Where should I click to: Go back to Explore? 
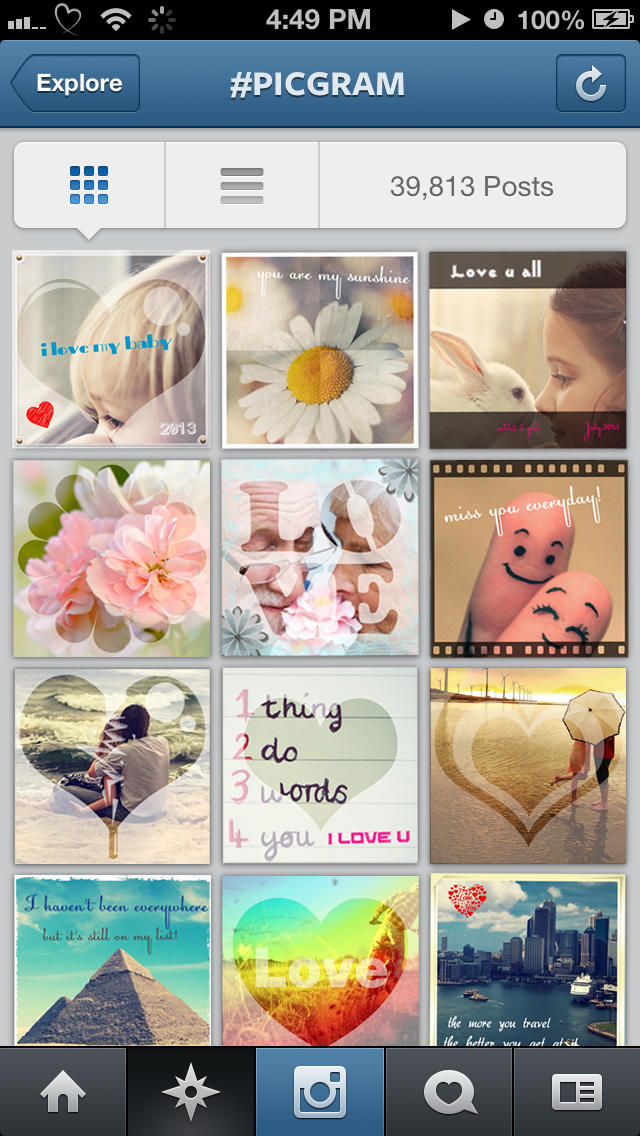click(75, 83)
